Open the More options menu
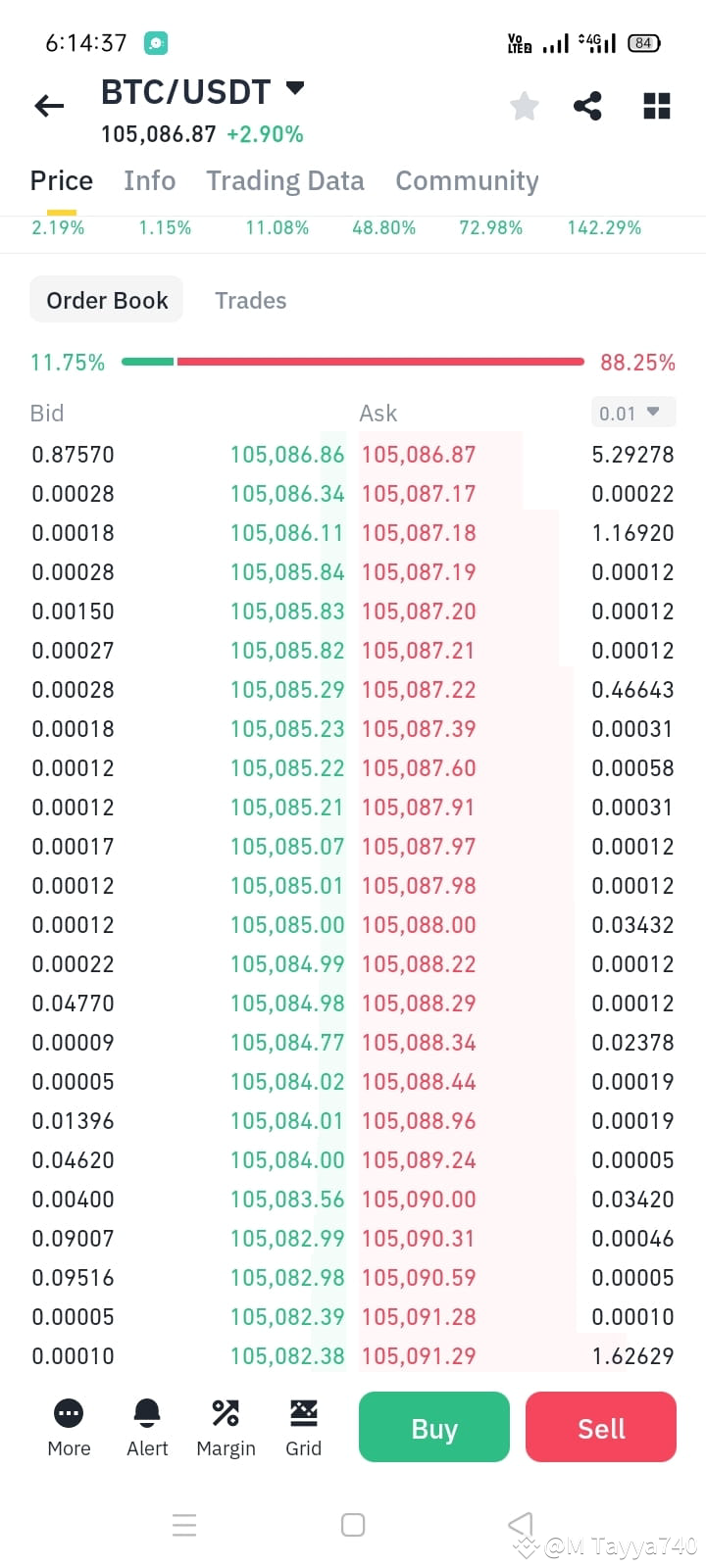This screenshot has height=1568, width=706. click(68, 1427)
